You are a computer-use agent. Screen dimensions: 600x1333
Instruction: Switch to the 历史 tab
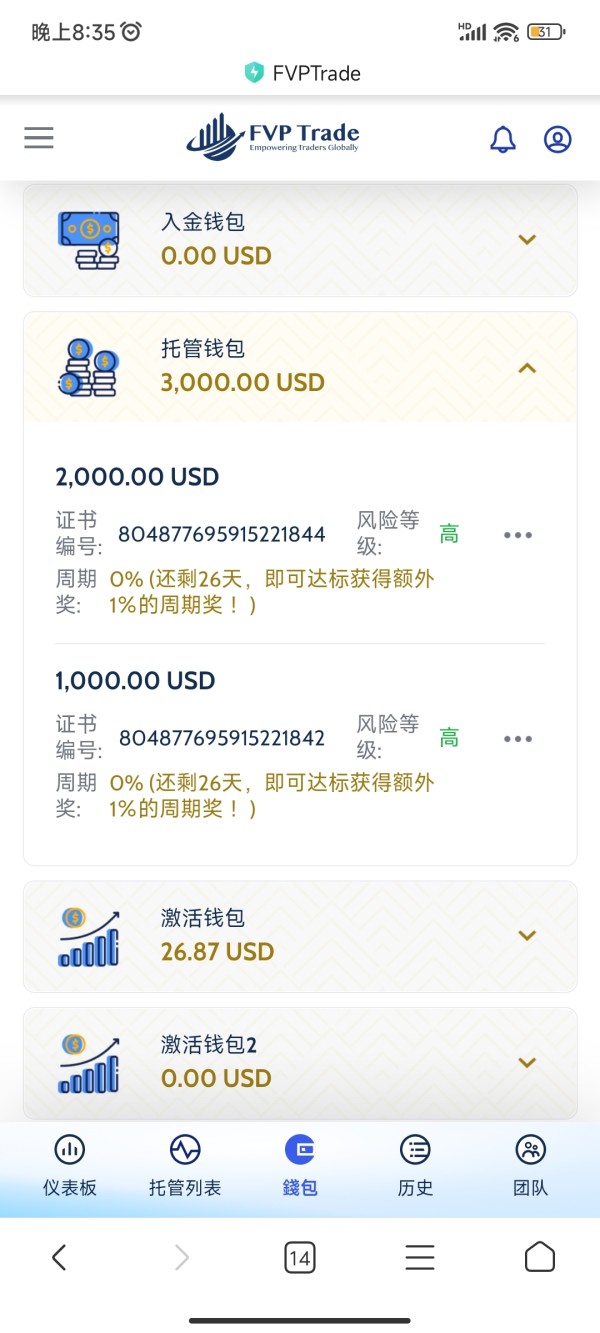pyautogui.click(x=415, y=1165)
